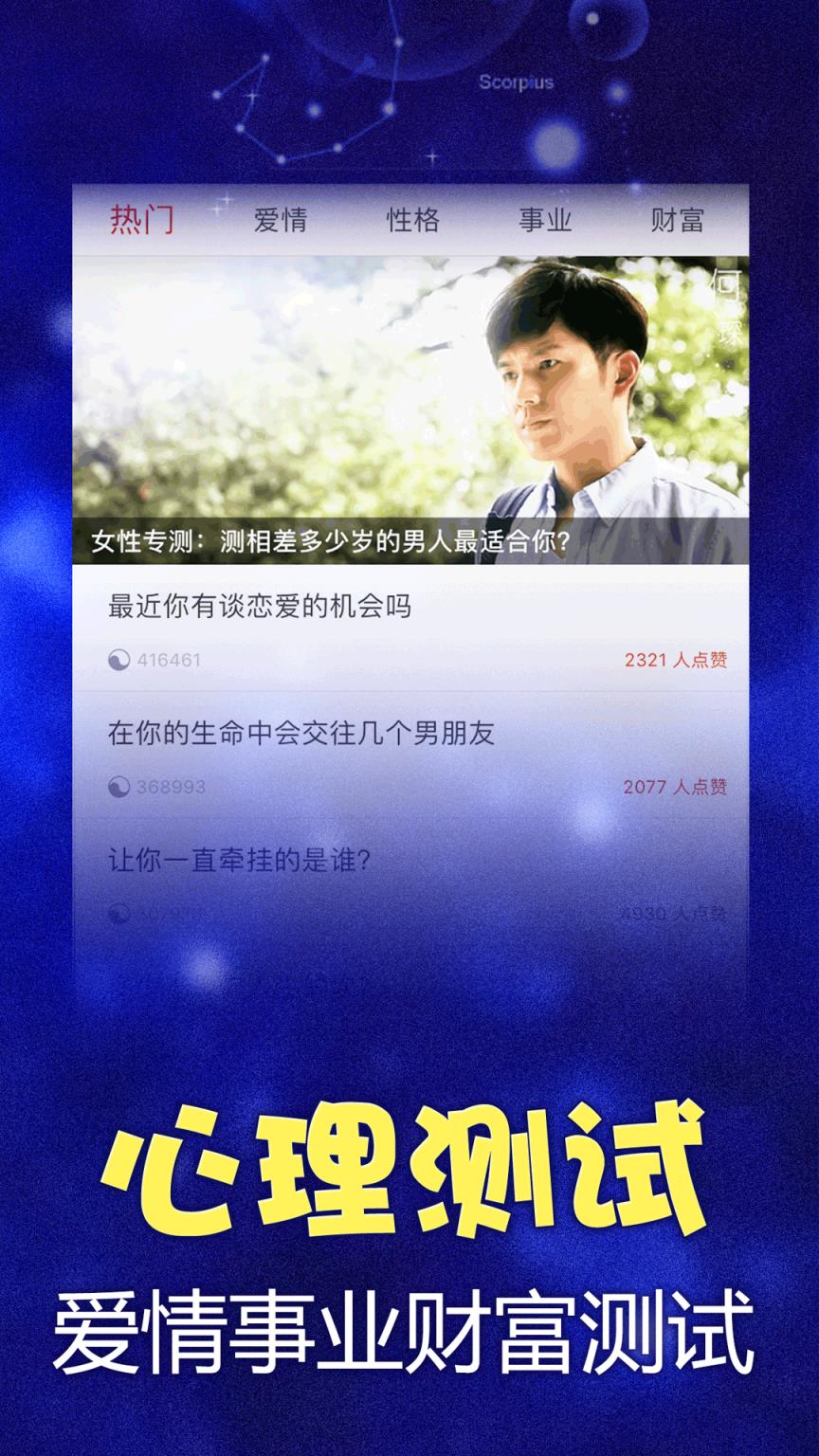This screenshot has height=1456, width=819.
Task: Click the yin-yang view icon beside 368993
Action: [x=118, y=787]
